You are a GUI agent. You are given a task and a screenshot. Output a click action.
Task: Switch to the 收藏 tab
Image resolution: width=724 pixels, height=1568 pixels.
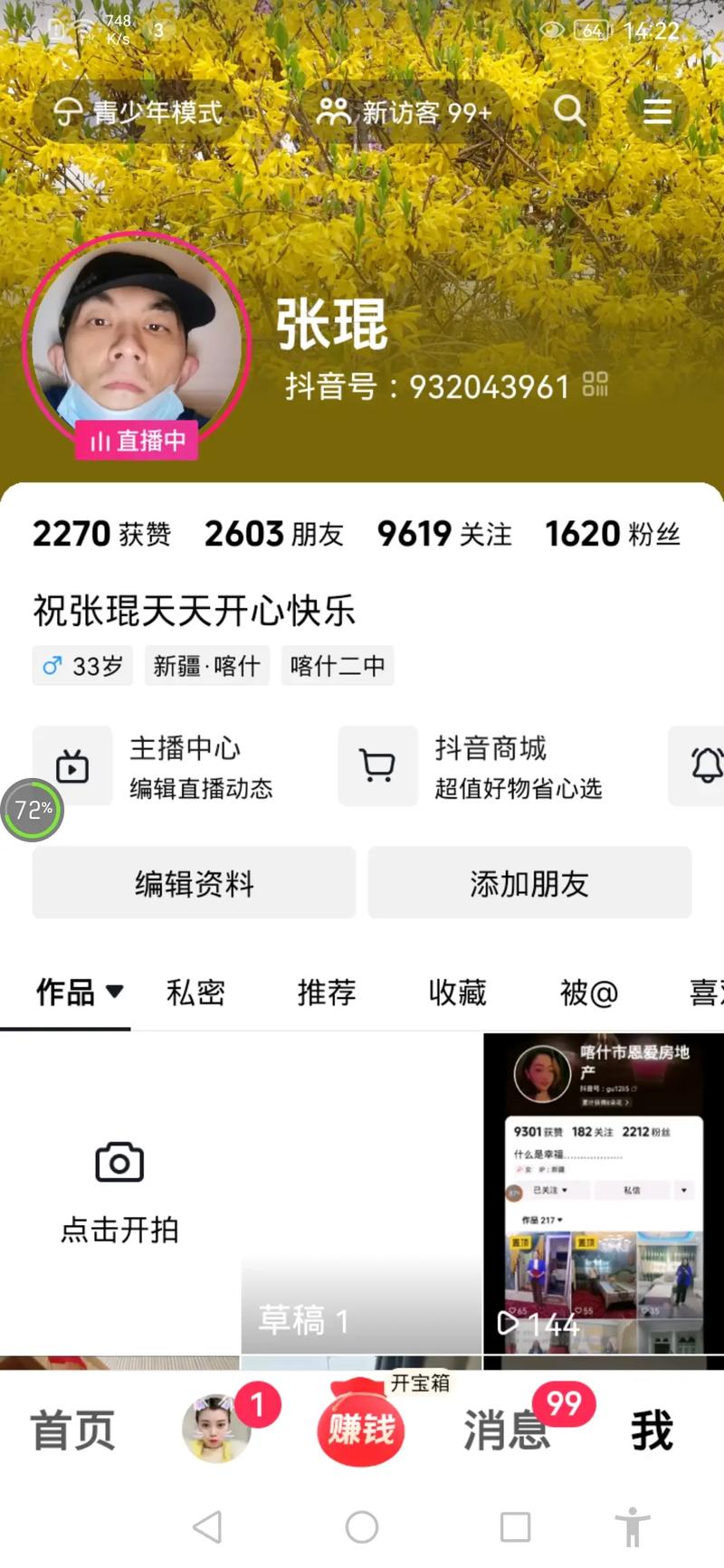tap(456, 993)
